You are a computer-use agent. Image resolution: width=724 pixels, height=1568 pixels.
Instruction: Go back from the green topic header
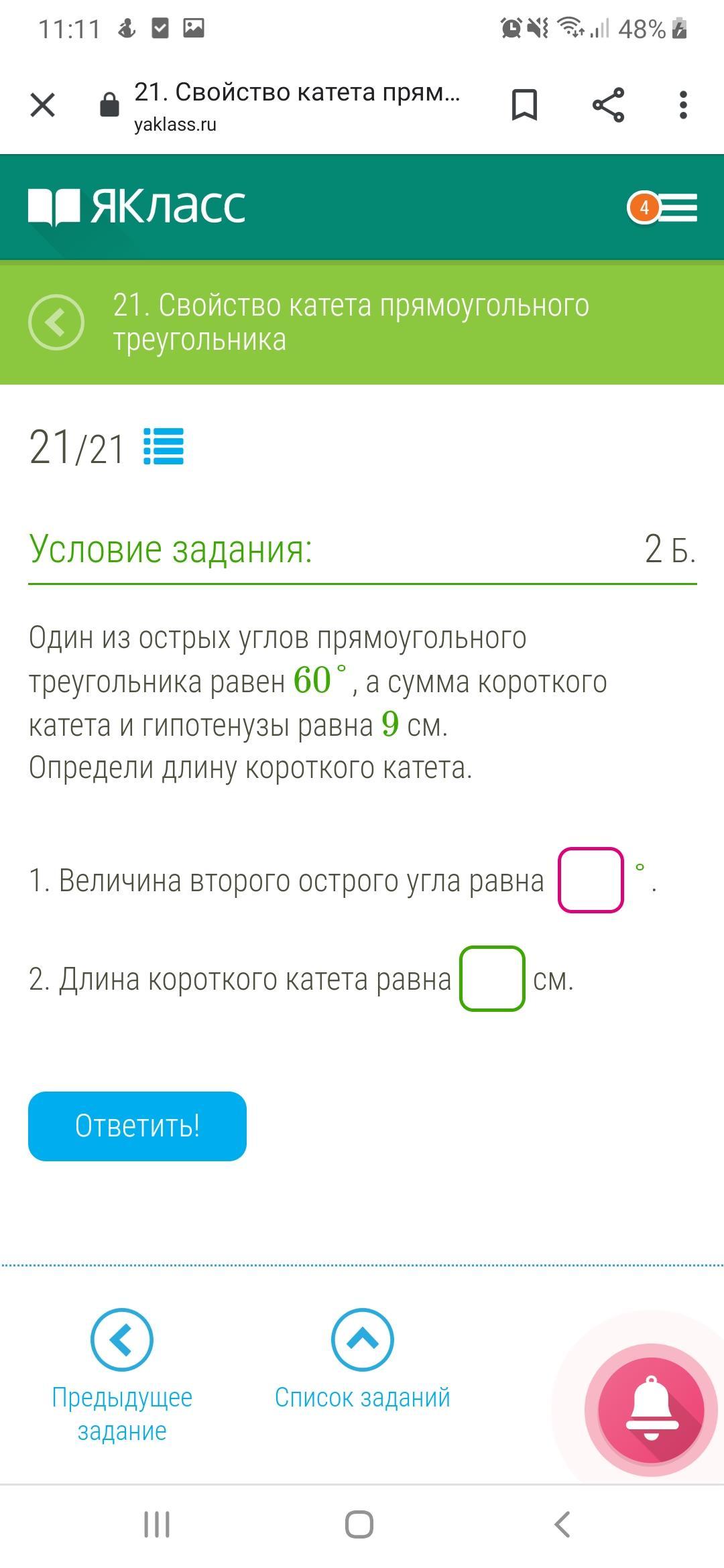56,322
